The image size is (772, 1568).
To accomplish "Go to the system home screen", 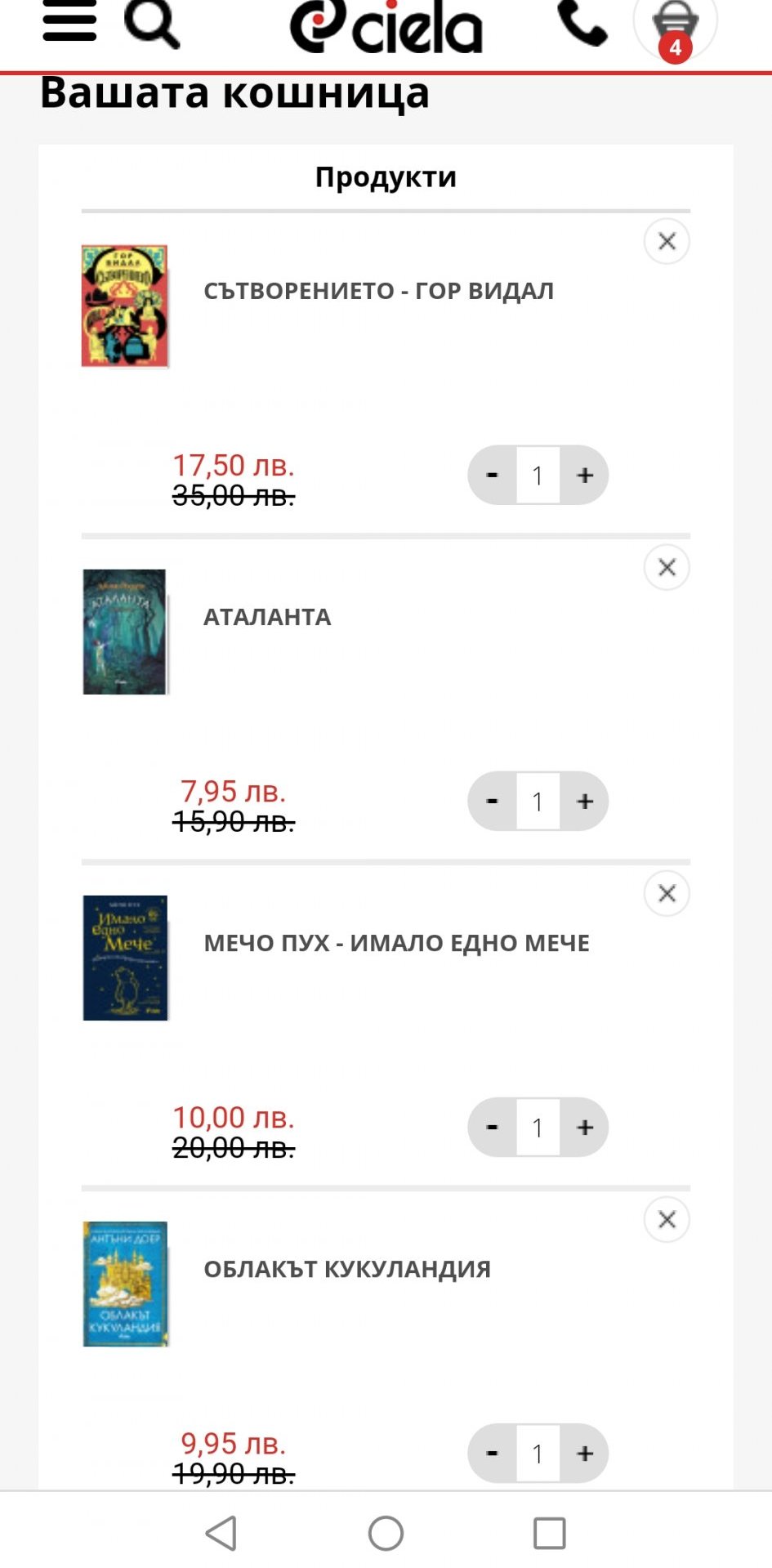I will tap(386, 1533).
